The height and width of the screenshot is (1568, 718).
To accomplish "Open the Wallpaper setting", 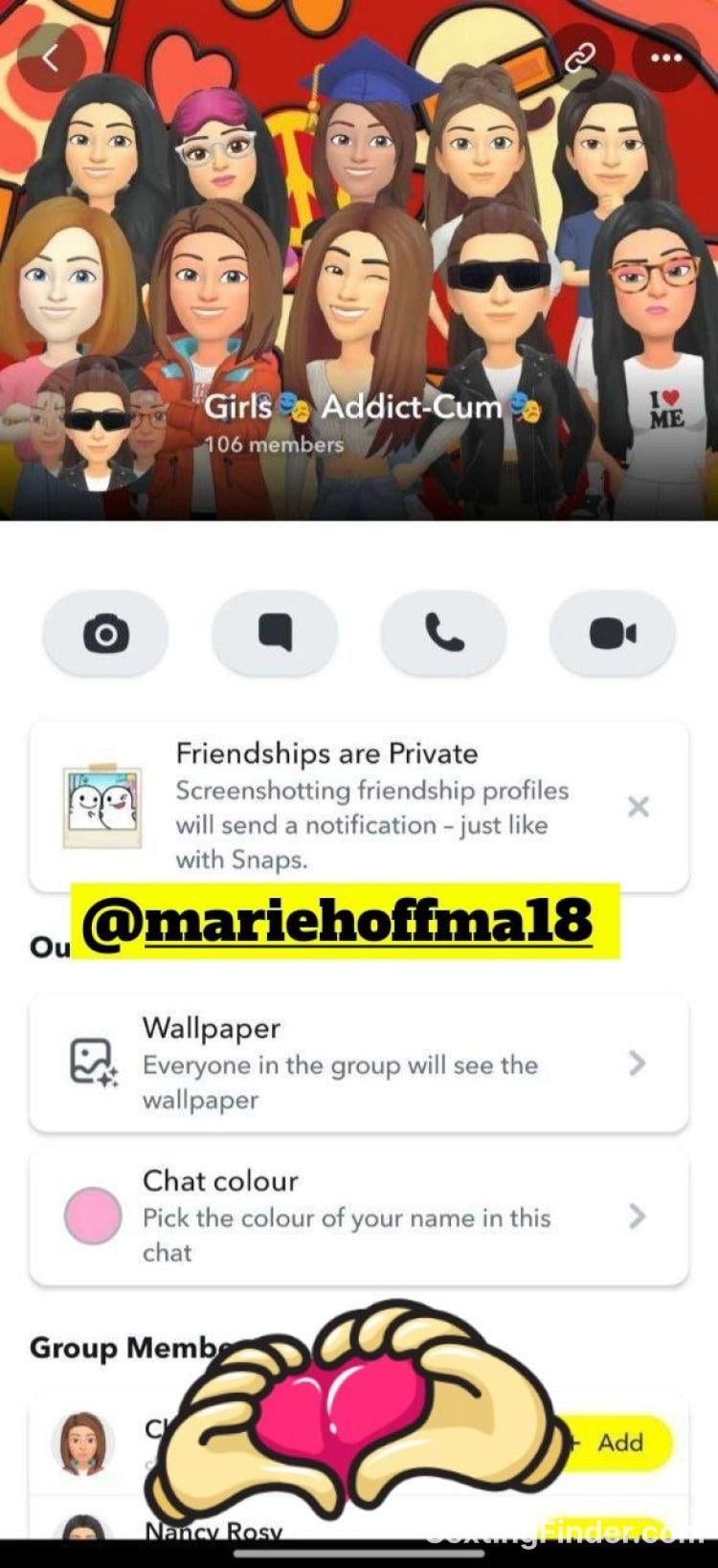I will pyautogui.click(x=359, y=1064).
